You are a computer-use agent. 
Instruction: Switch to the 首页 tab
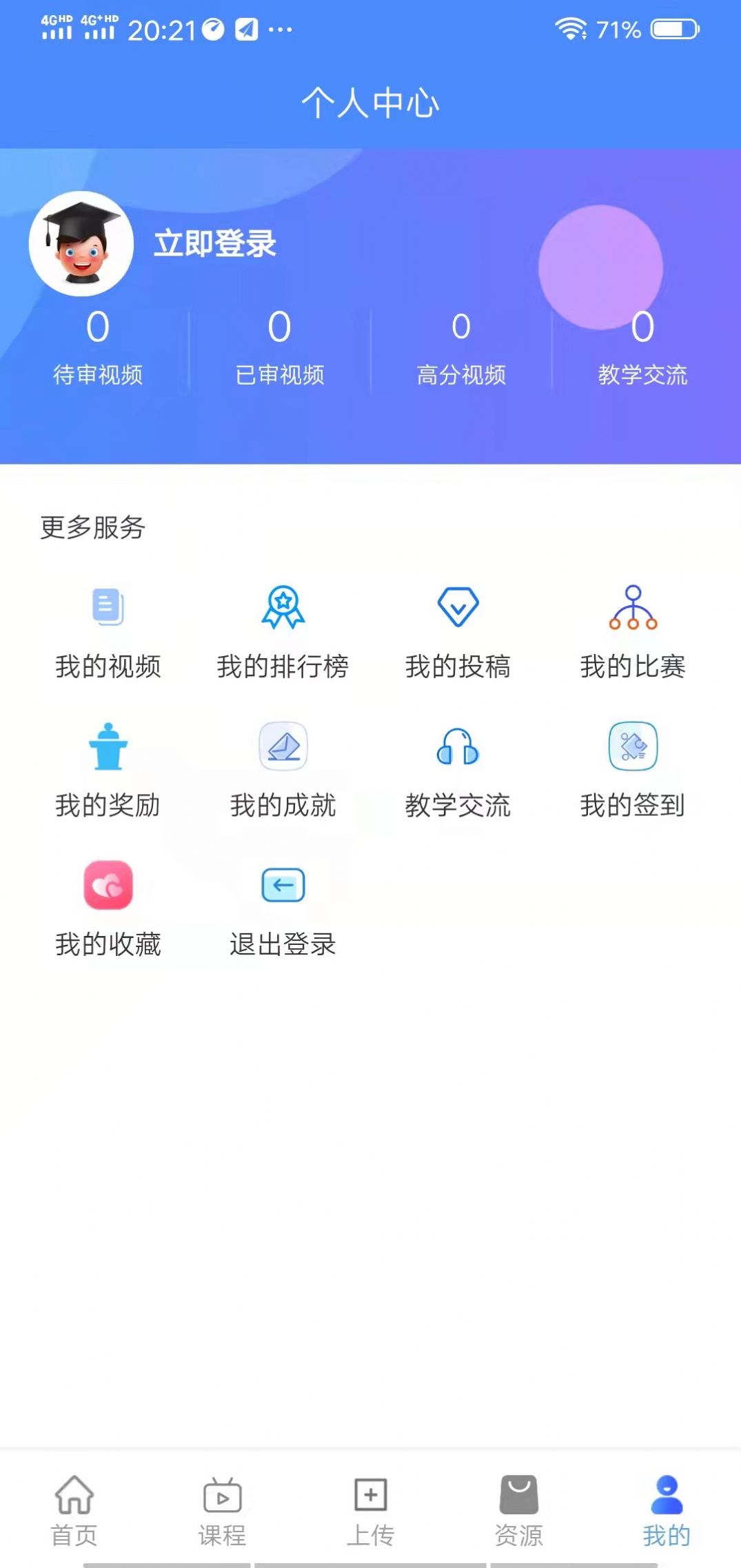(x=74, y=1509)
